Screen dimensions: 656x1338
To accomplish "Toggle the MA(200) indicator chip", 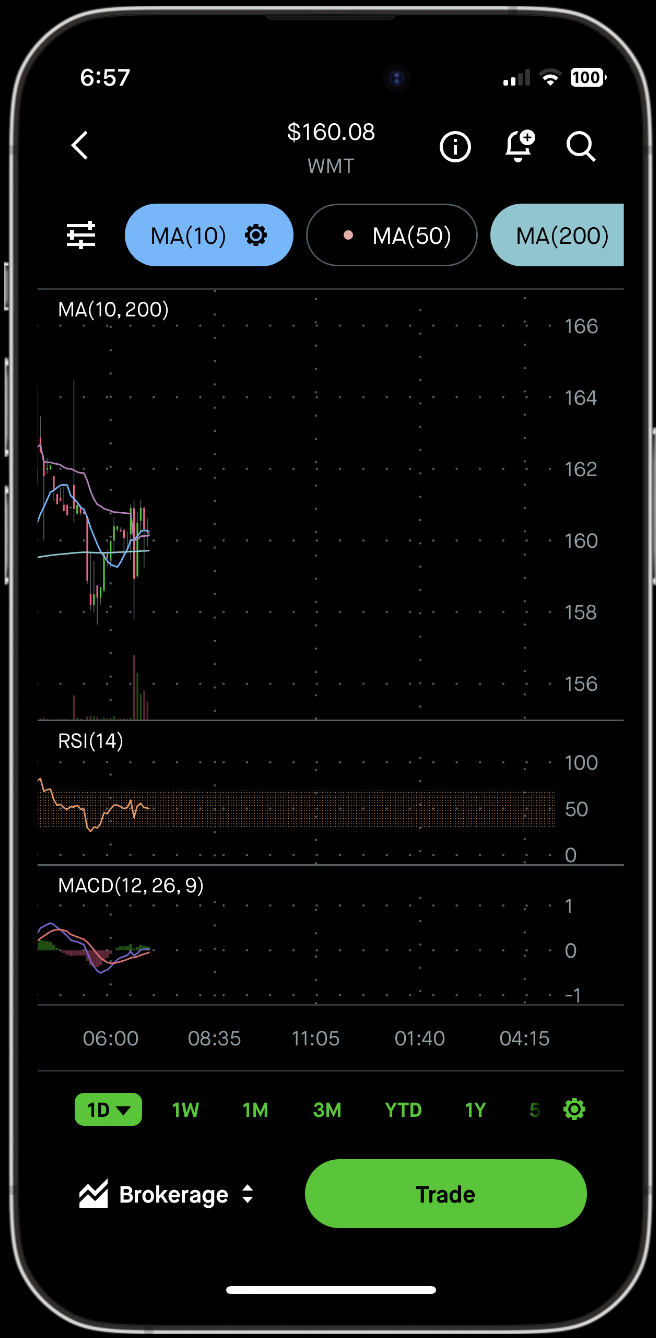I will [x=560, y=236].
